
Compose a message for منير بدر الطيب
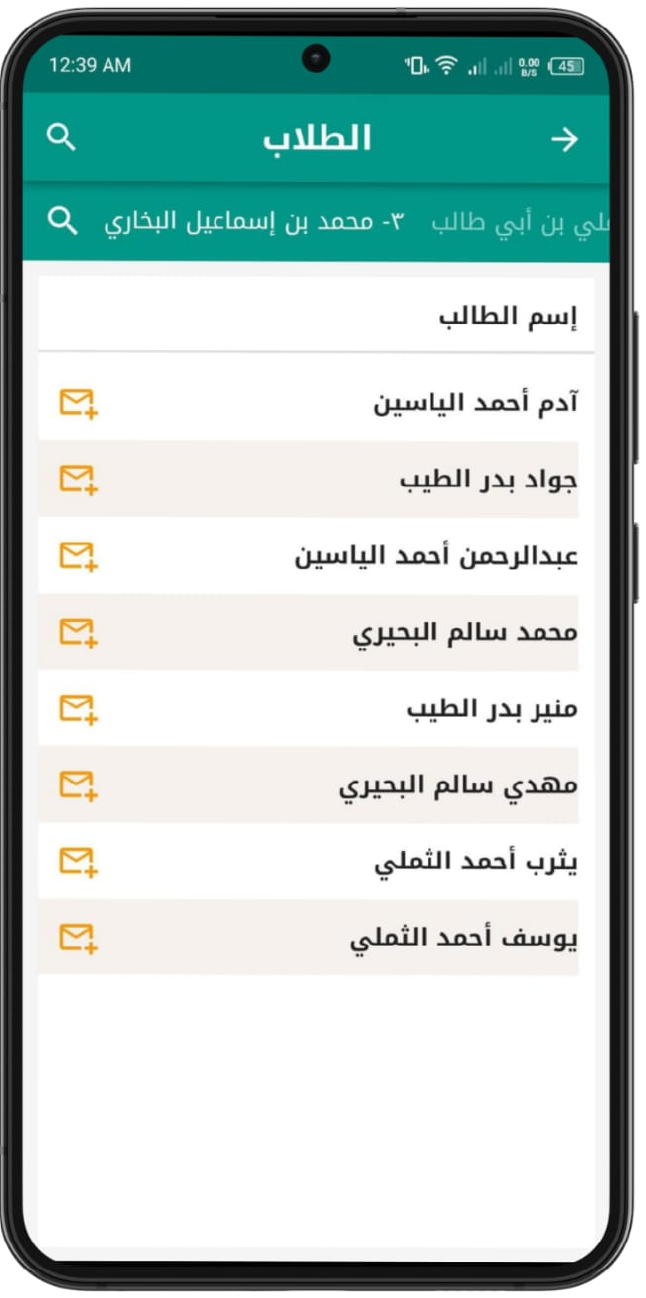[78, 709]
